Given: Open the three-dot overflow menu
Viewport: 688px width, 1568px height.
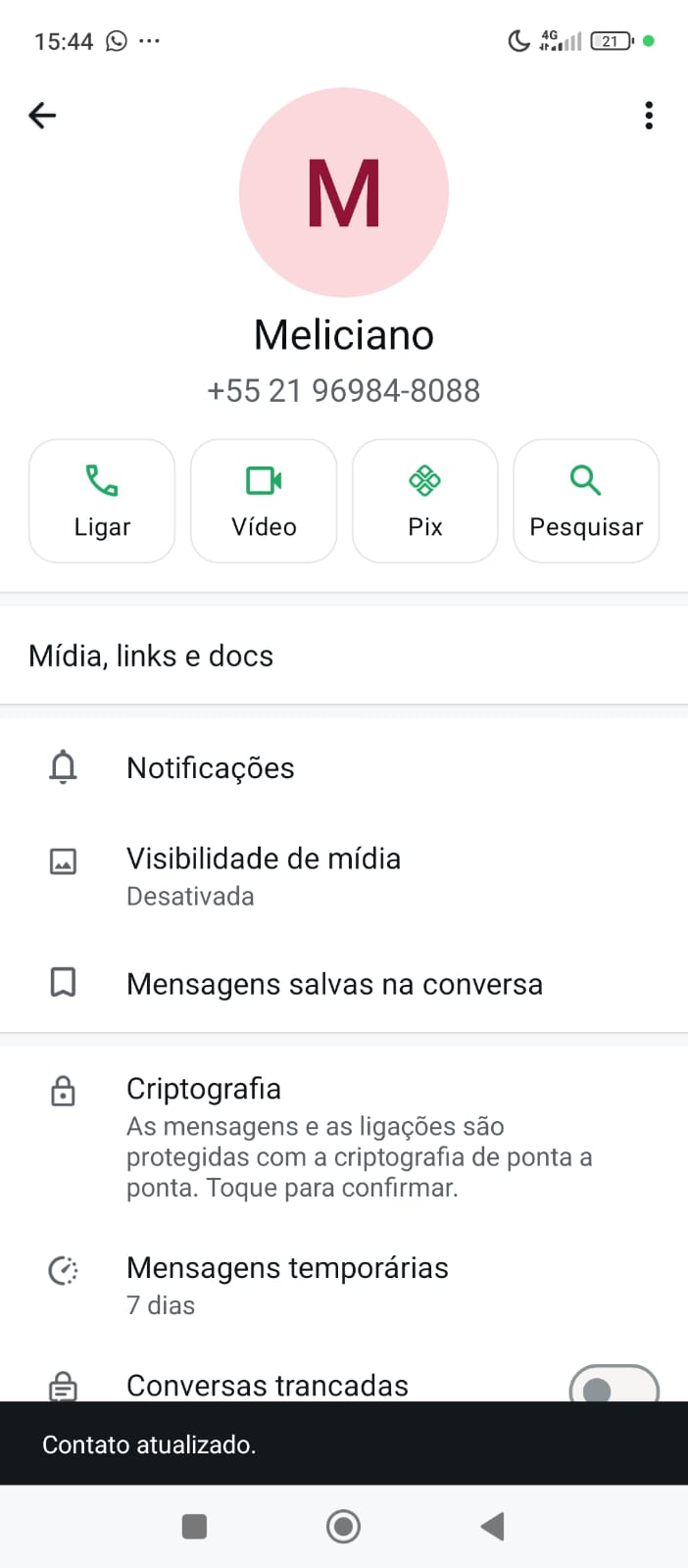Looking at the screenshot, I should [648, 116].
